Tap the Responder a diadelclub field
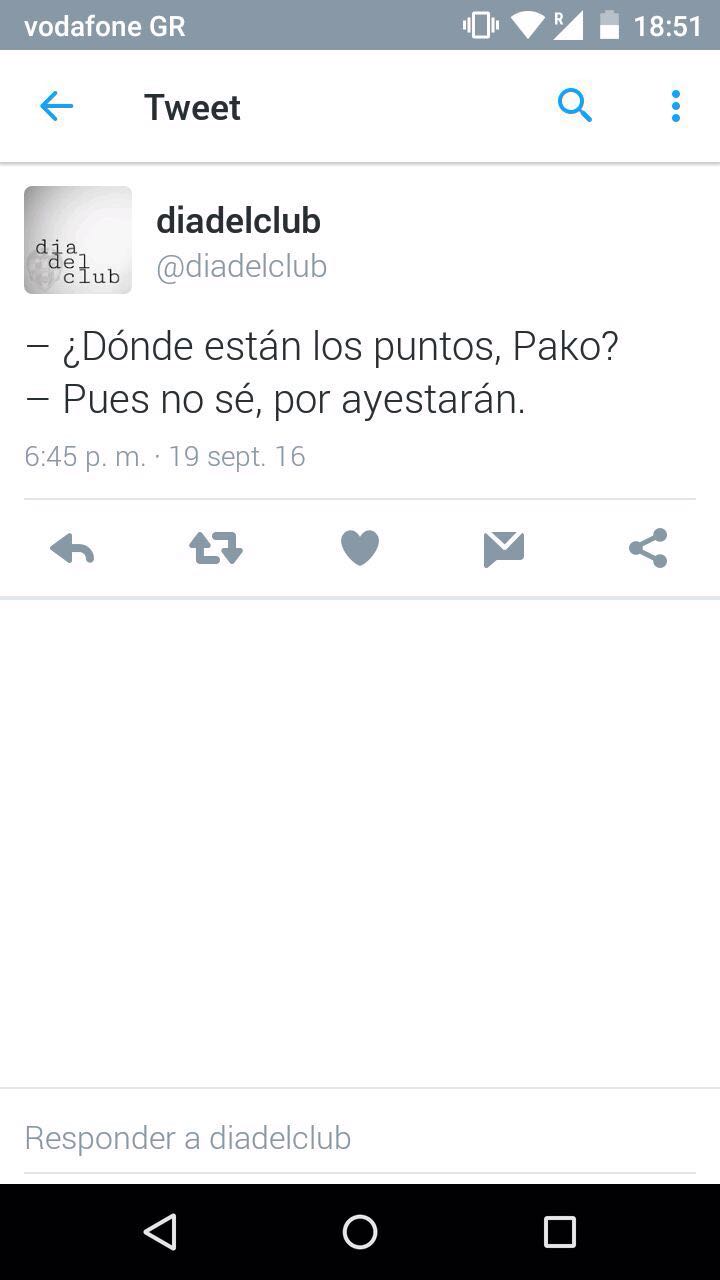 pos(360,1138)
